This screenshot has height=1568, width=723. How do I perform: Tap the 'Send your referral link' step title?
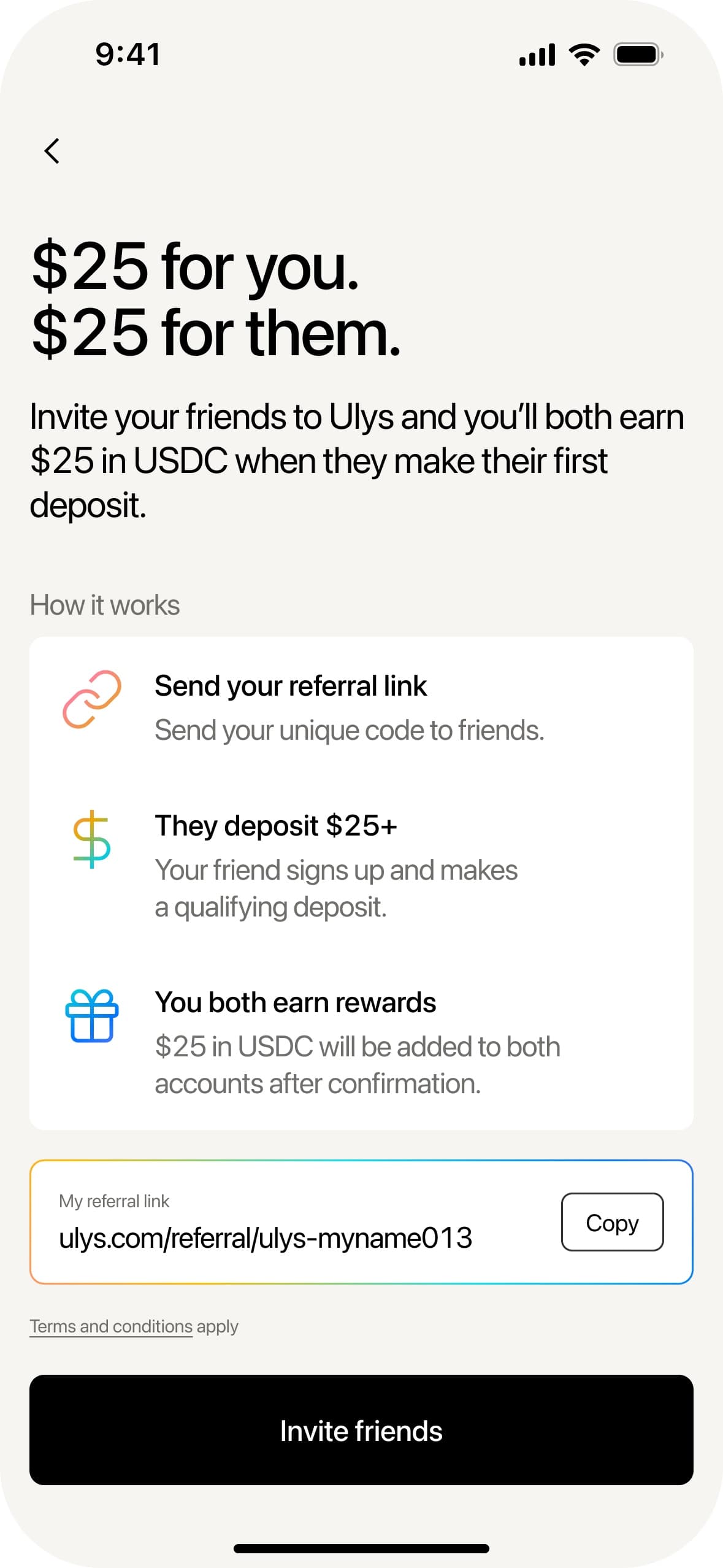pos(291,686)
